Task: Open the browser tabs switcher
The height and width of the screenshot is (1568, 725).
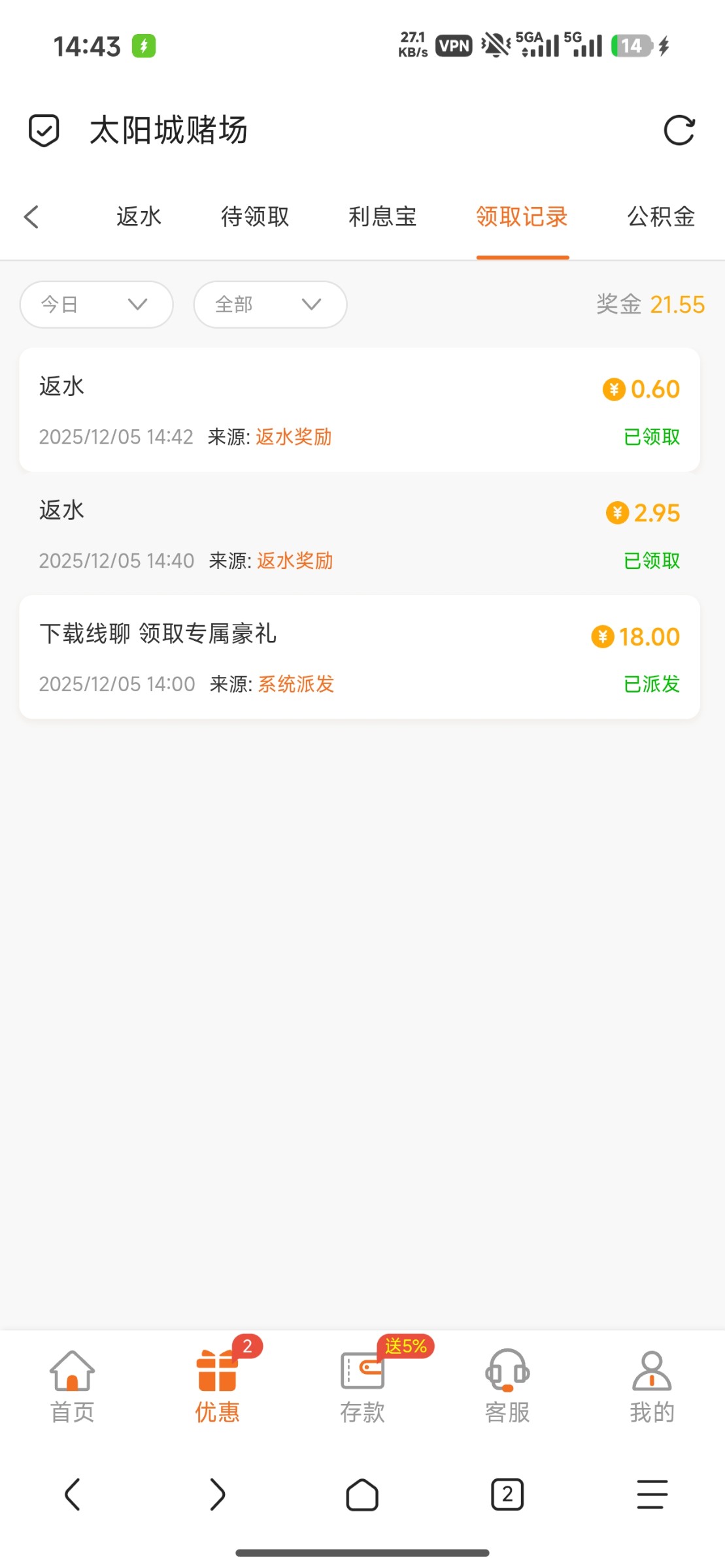Action: (507, 1495)
